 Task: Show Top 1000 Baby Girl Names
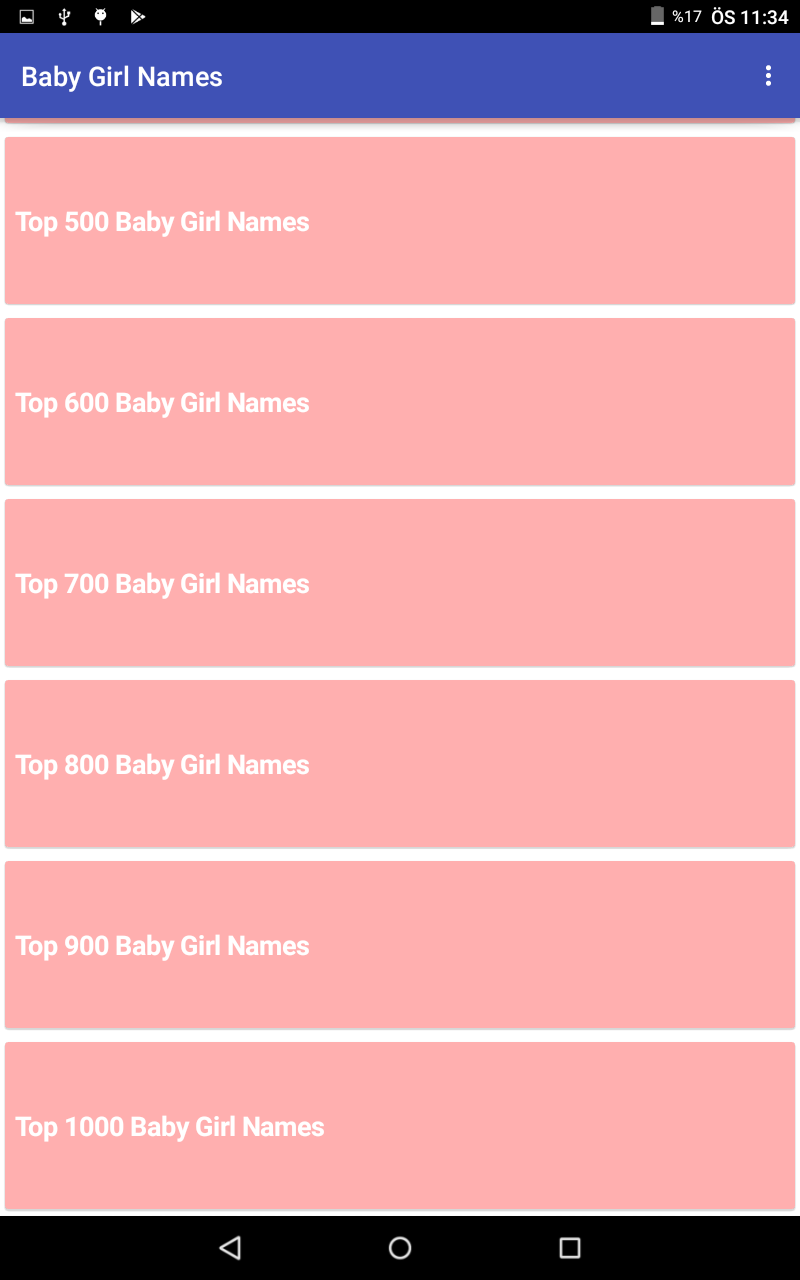[400, 1126]
